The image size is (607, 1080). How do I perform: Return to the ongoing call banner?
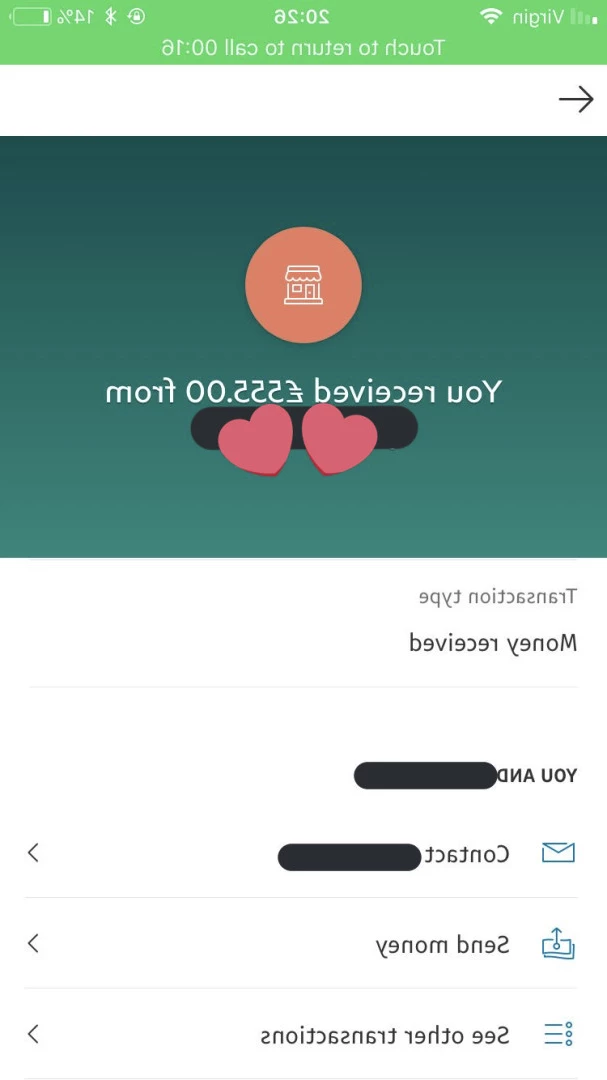pyautogui.click(x=303, y=48)
